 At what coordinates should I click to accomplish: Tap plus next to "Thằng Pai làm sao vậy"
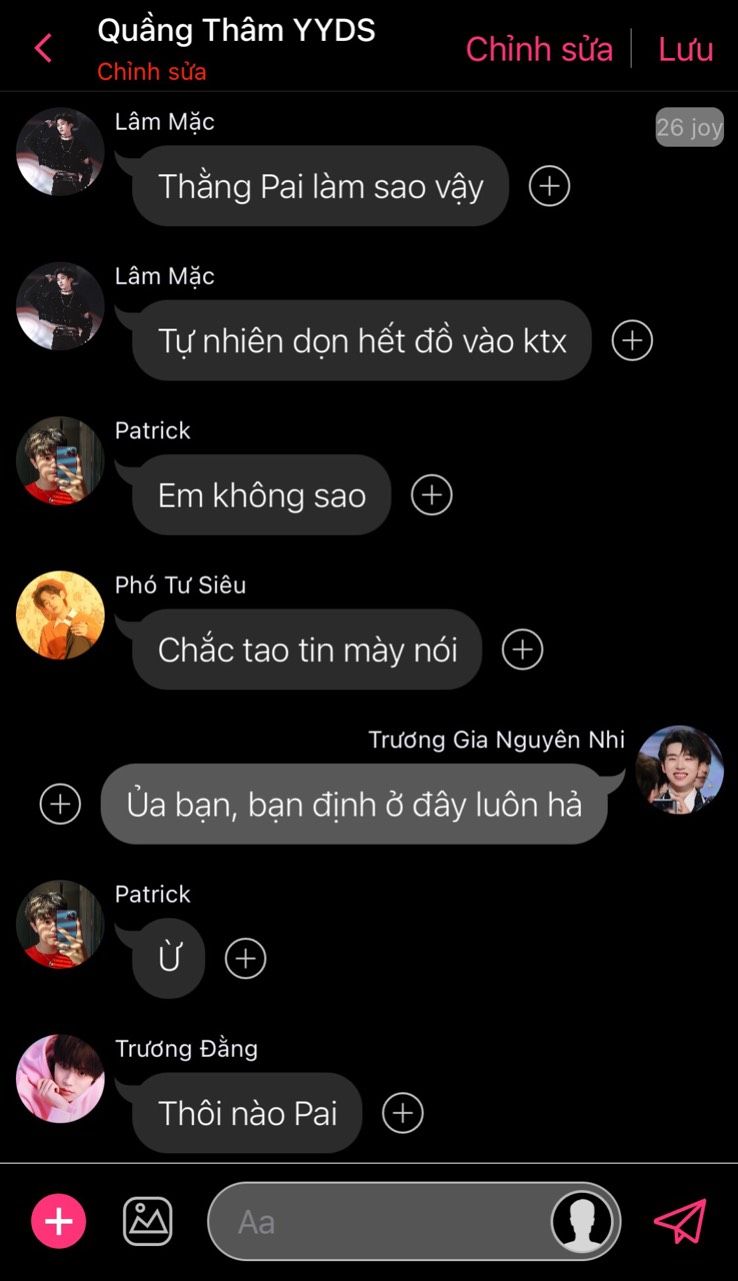pos(549,186)
